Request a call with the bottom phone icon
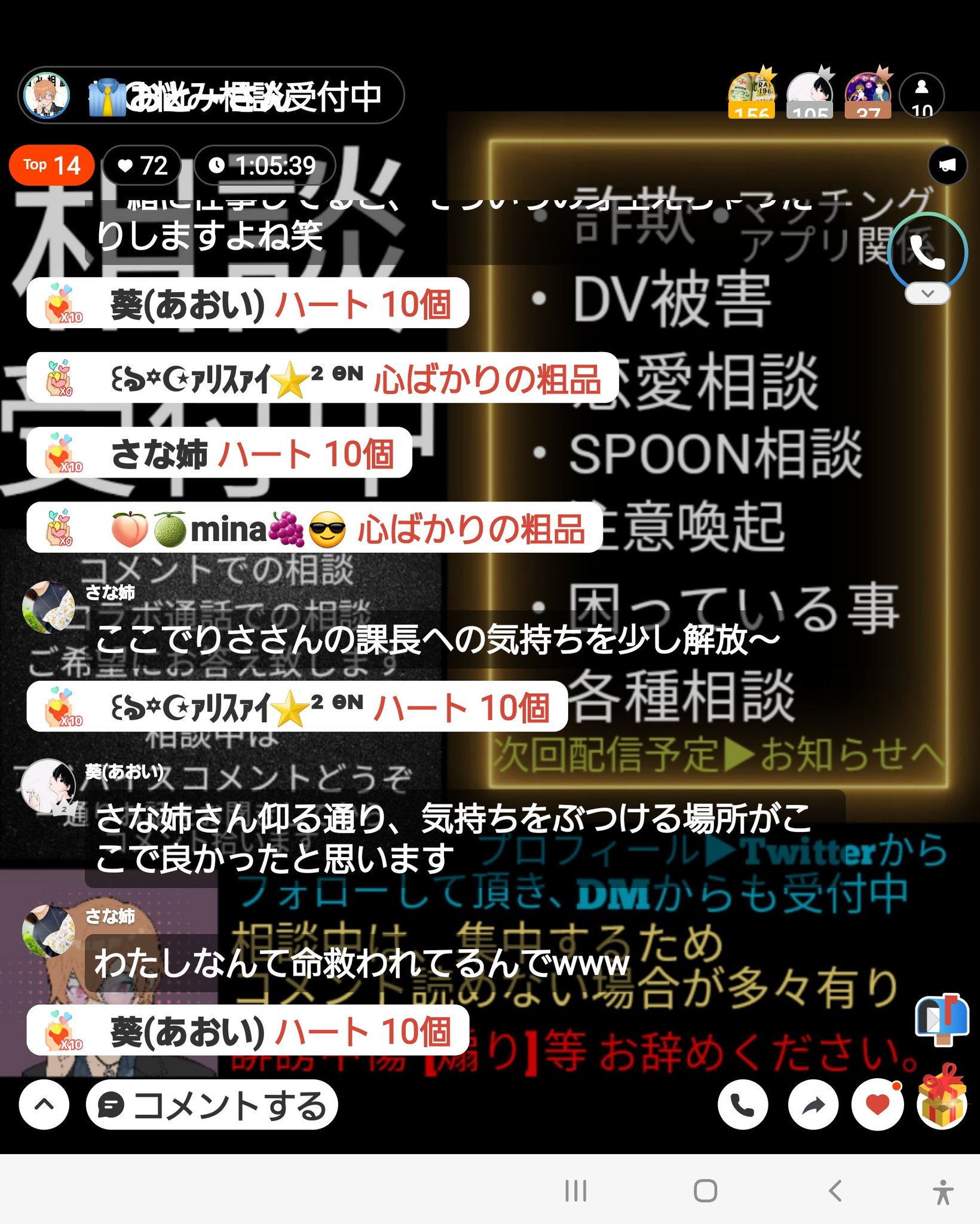 (743, 1105)
